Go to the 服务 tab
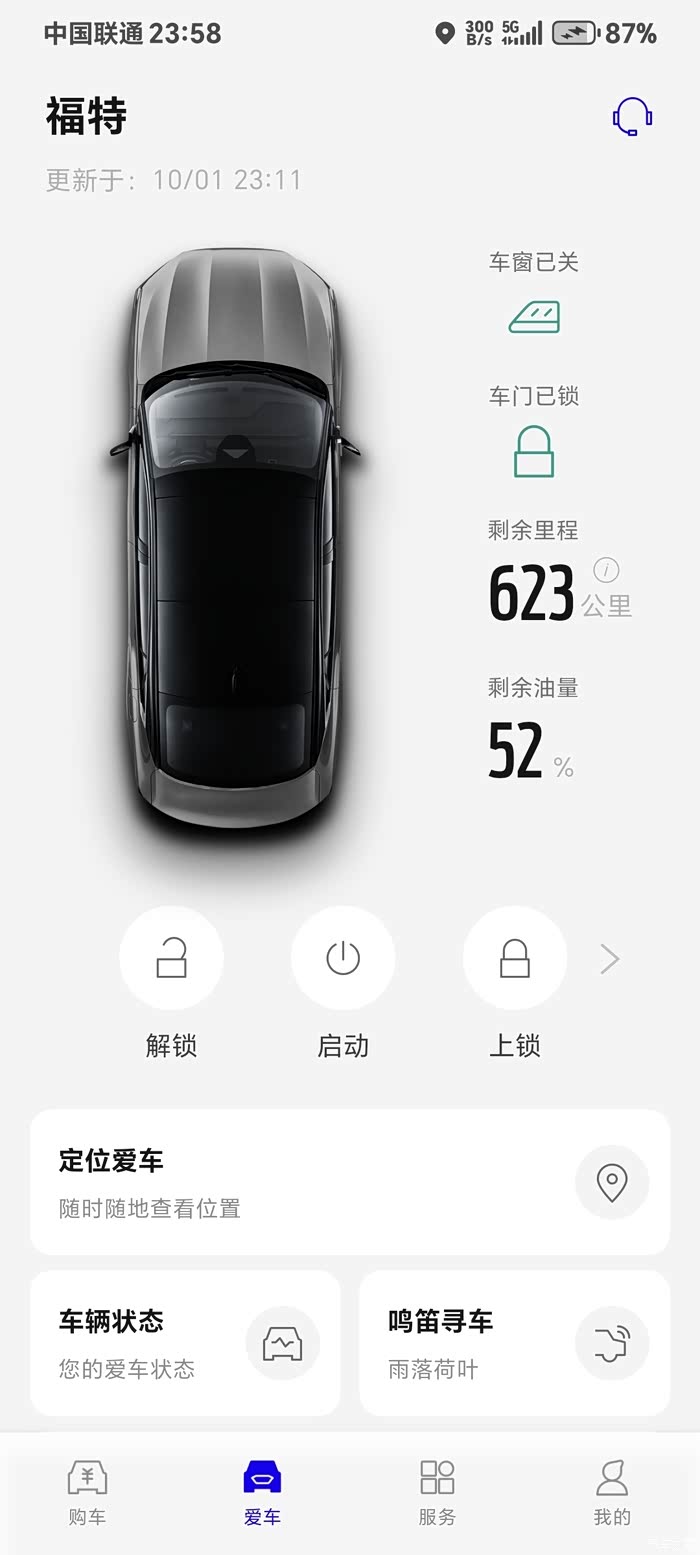Image resolution: width=700 pixels, height=1555 pixels. (437, 1492)
